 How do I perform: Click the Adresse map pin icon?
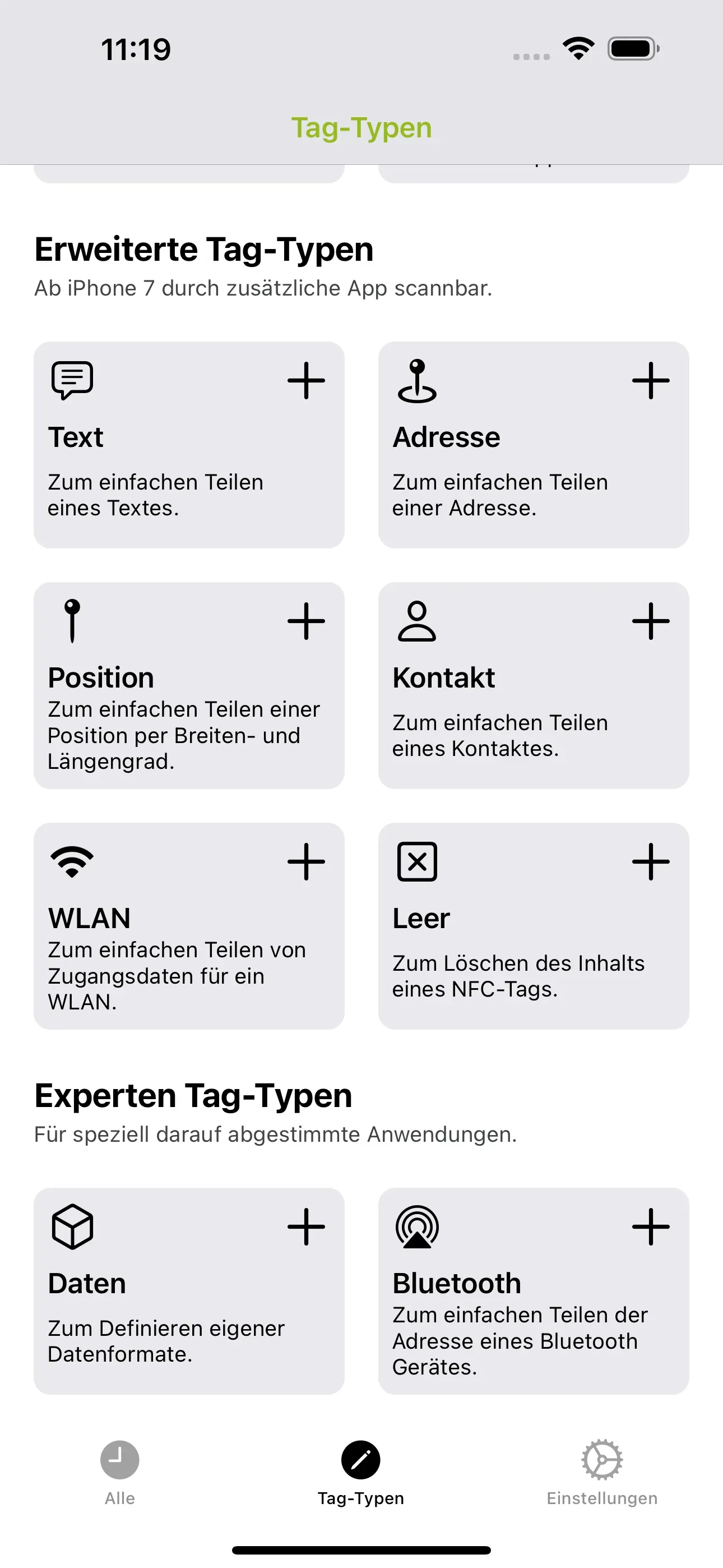pyautogui.click(x=418, y=380)
